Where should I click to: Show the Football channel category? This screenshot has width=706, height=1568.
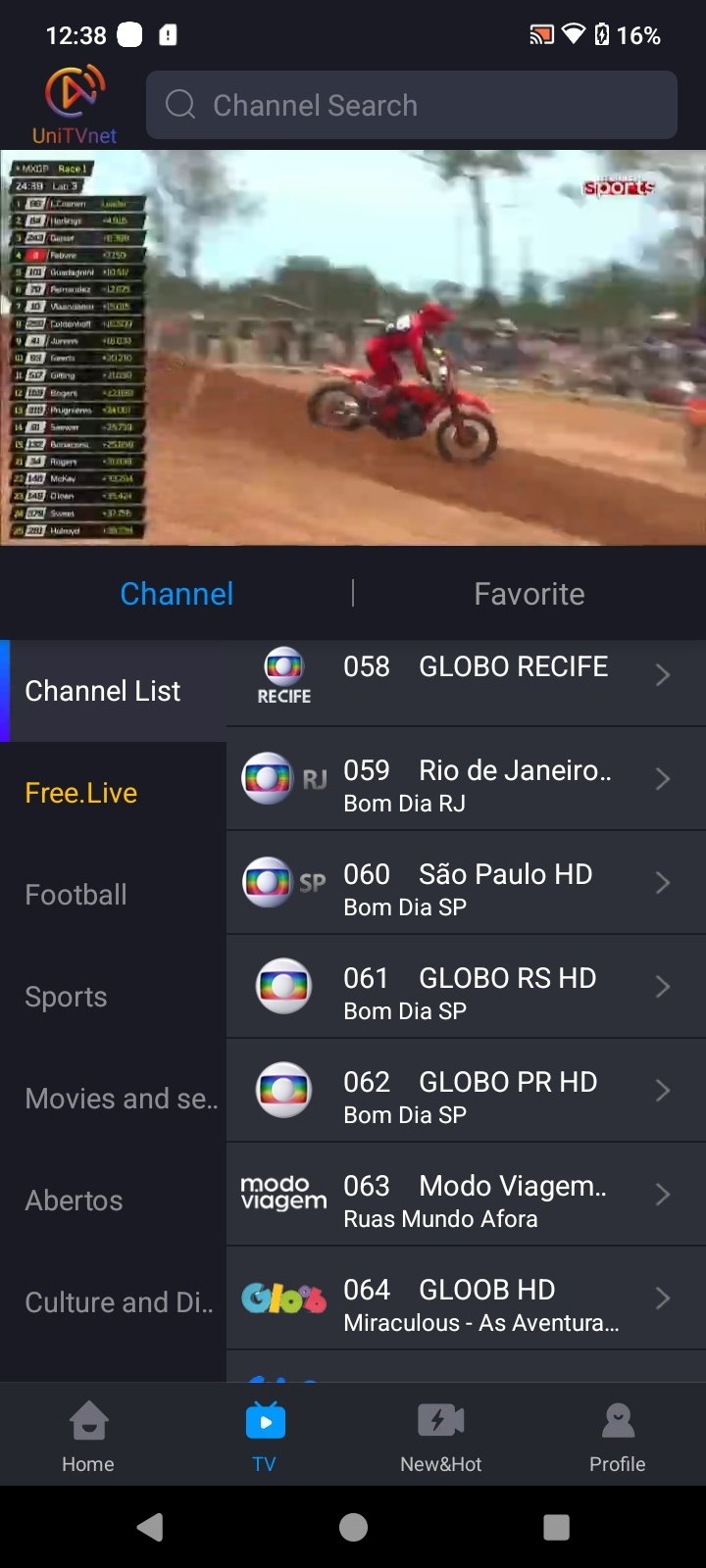click(113, 895)
